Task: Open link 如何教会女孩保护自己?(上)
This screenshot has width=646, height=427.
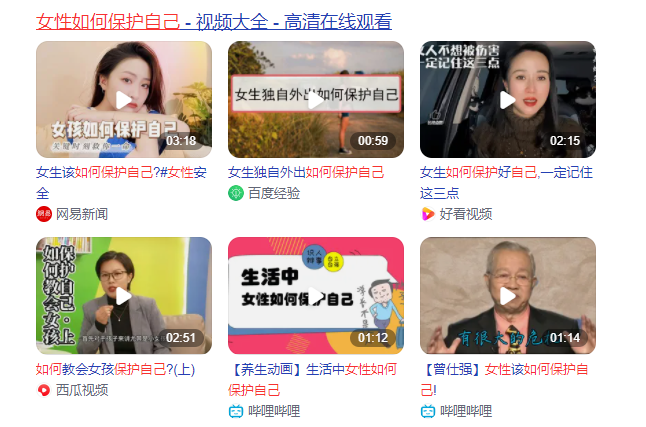Action: (115, 369)
